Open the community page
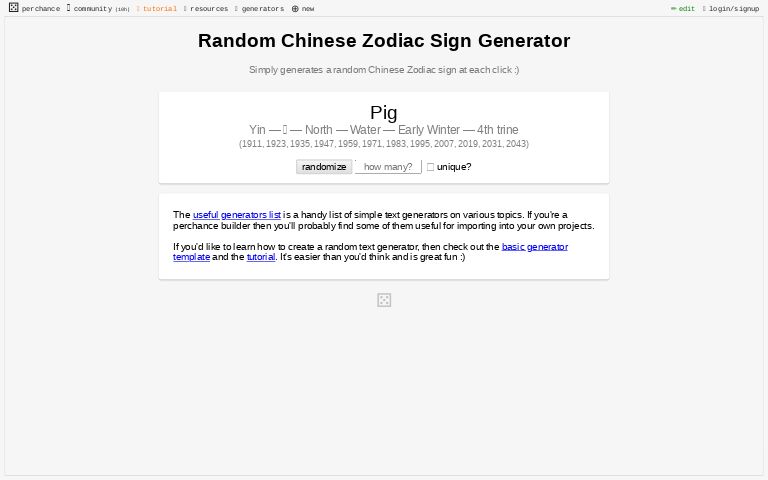Screen dimensions: 768x480 [x=97, y=8]
